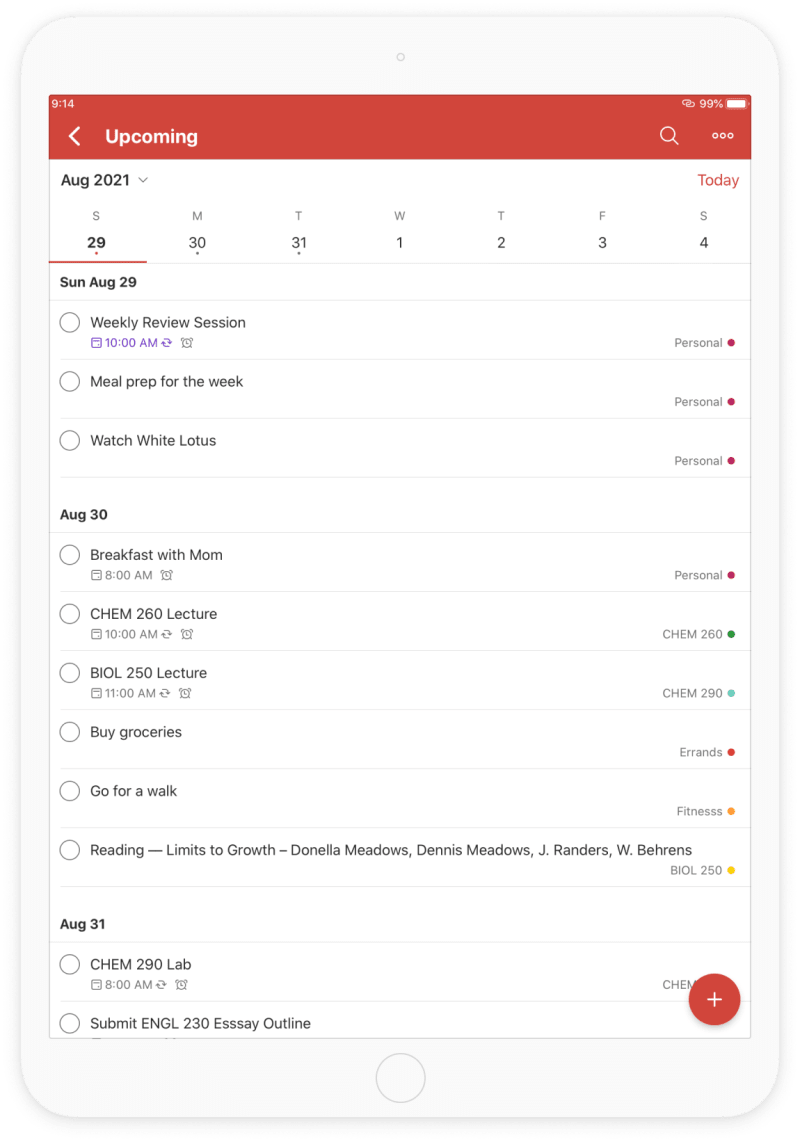This screenshot has width=800, height=1142.
Task: Click calendar icon beside Breakfast with Mom
Action: [x=96, y=575]
